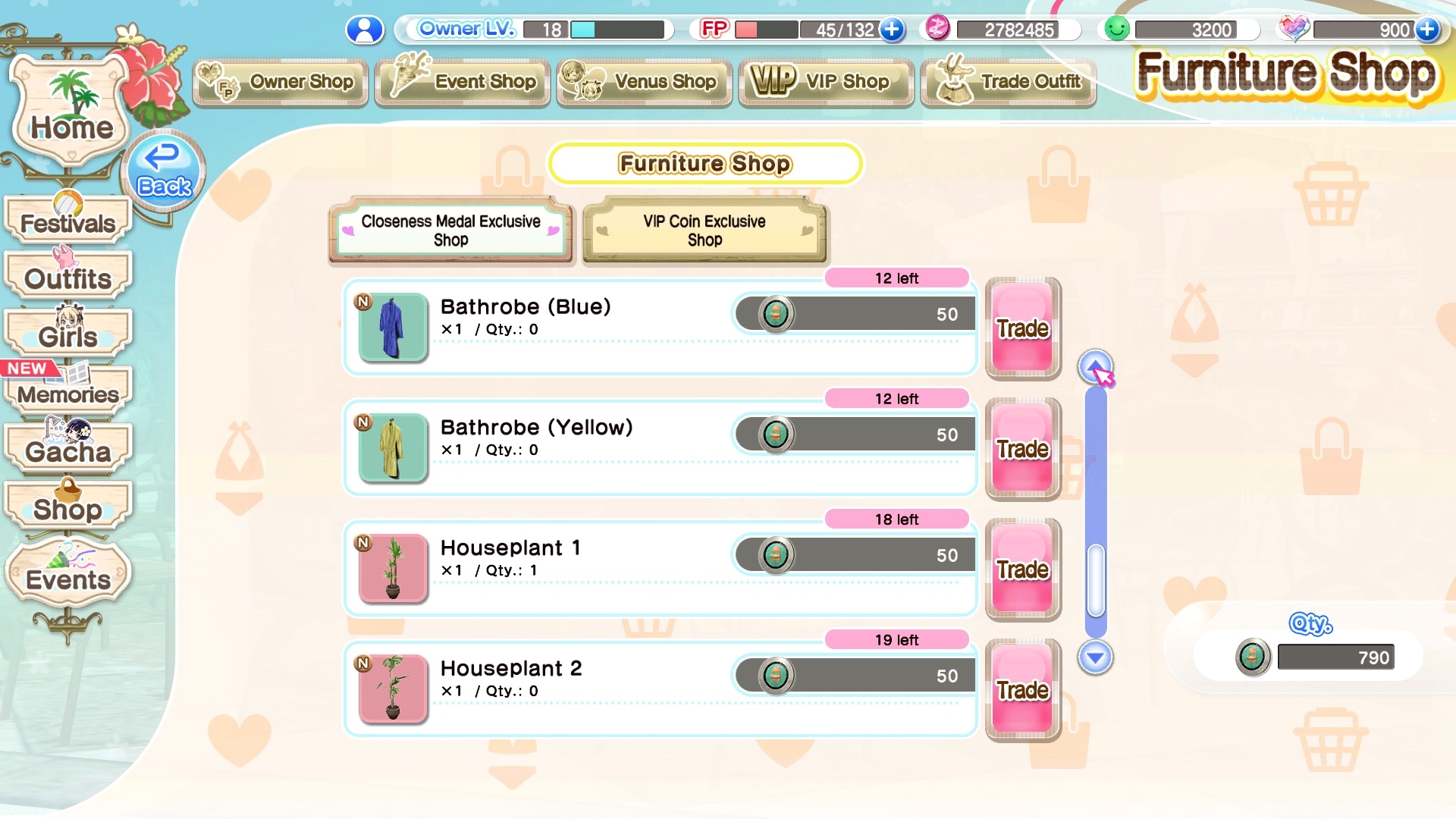
Task: Tap the scroll up arrow
Action: tap(1095, 367)
